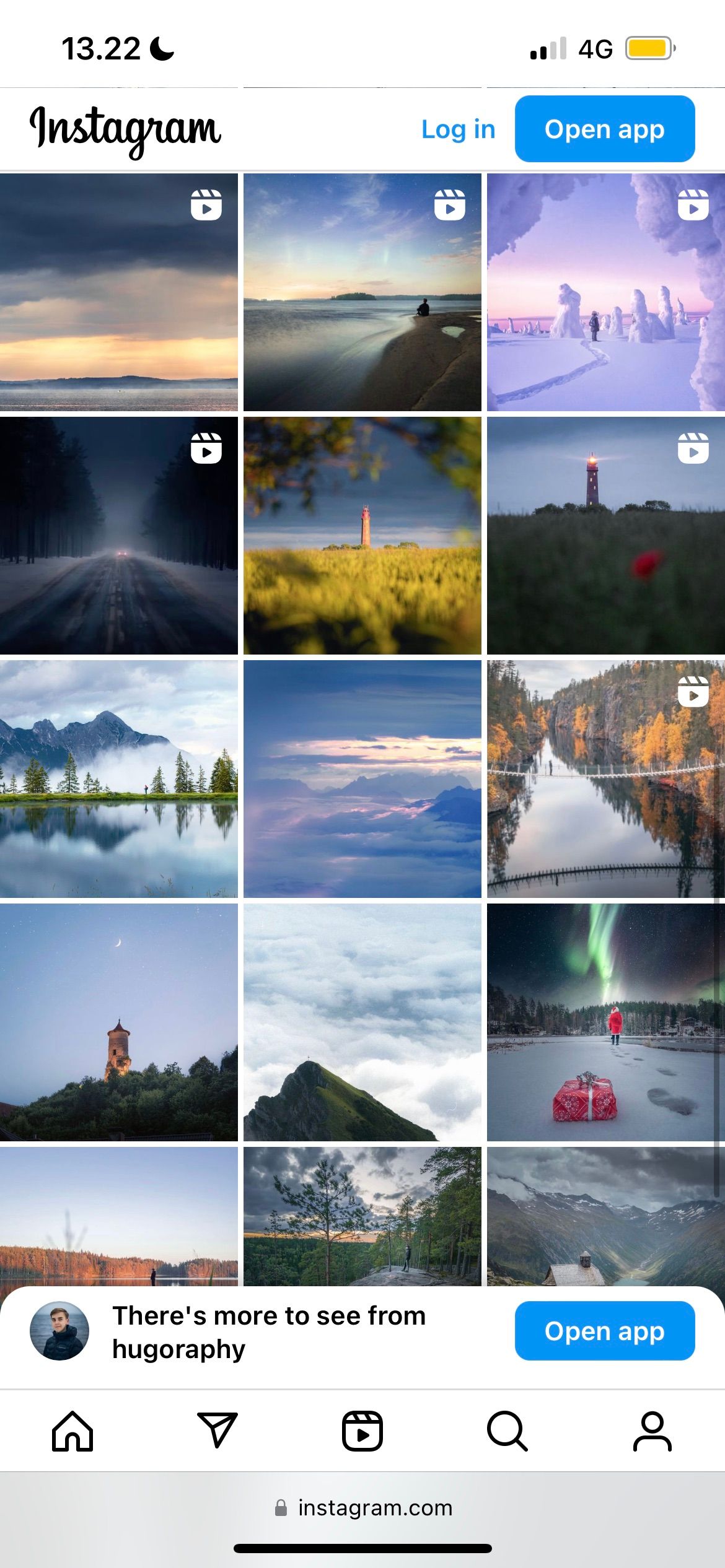Open the stone tower under crescent moon post
Image resolution: width=725 pixels, height=1568 pixels.
(x=118, y=1022)
